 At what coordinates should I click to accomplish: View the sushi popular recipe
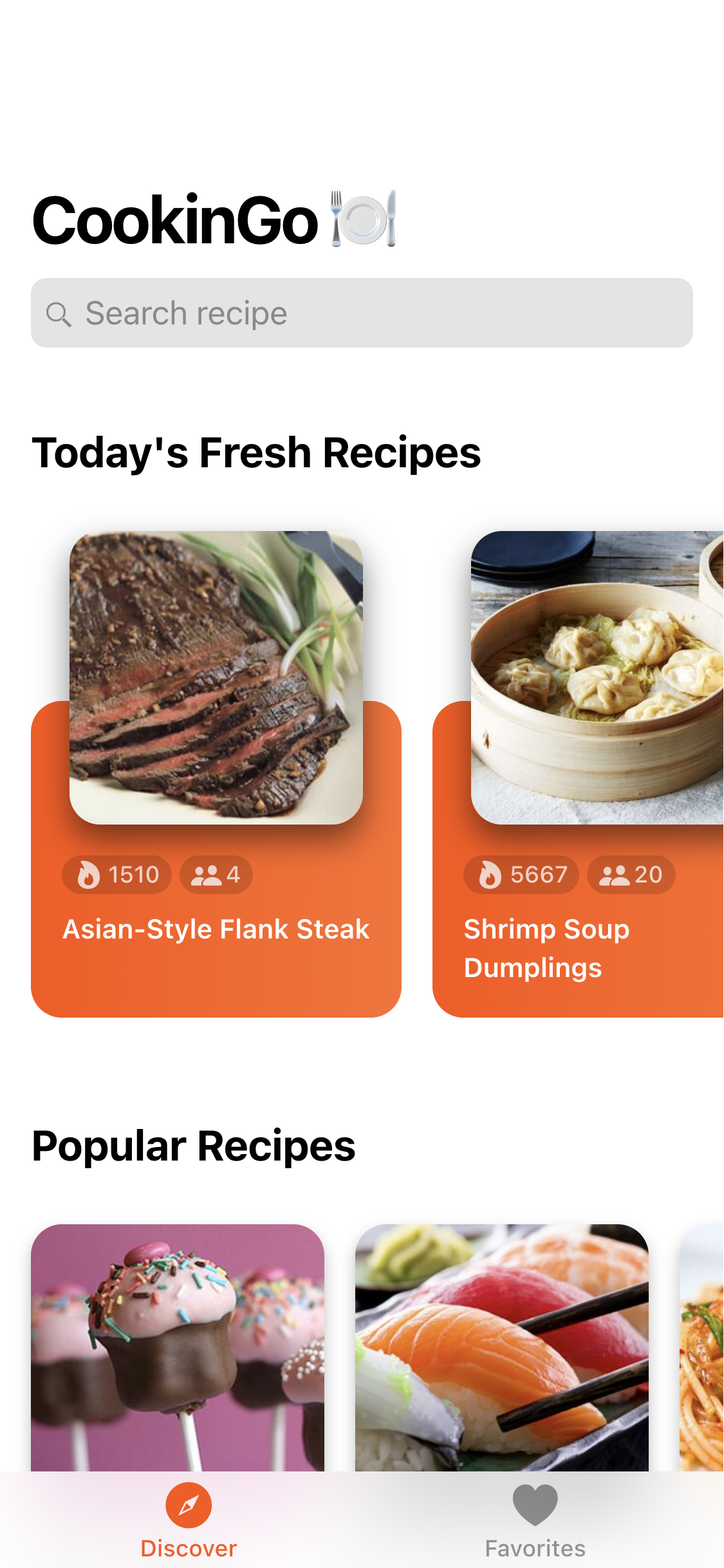point(502,1347)
